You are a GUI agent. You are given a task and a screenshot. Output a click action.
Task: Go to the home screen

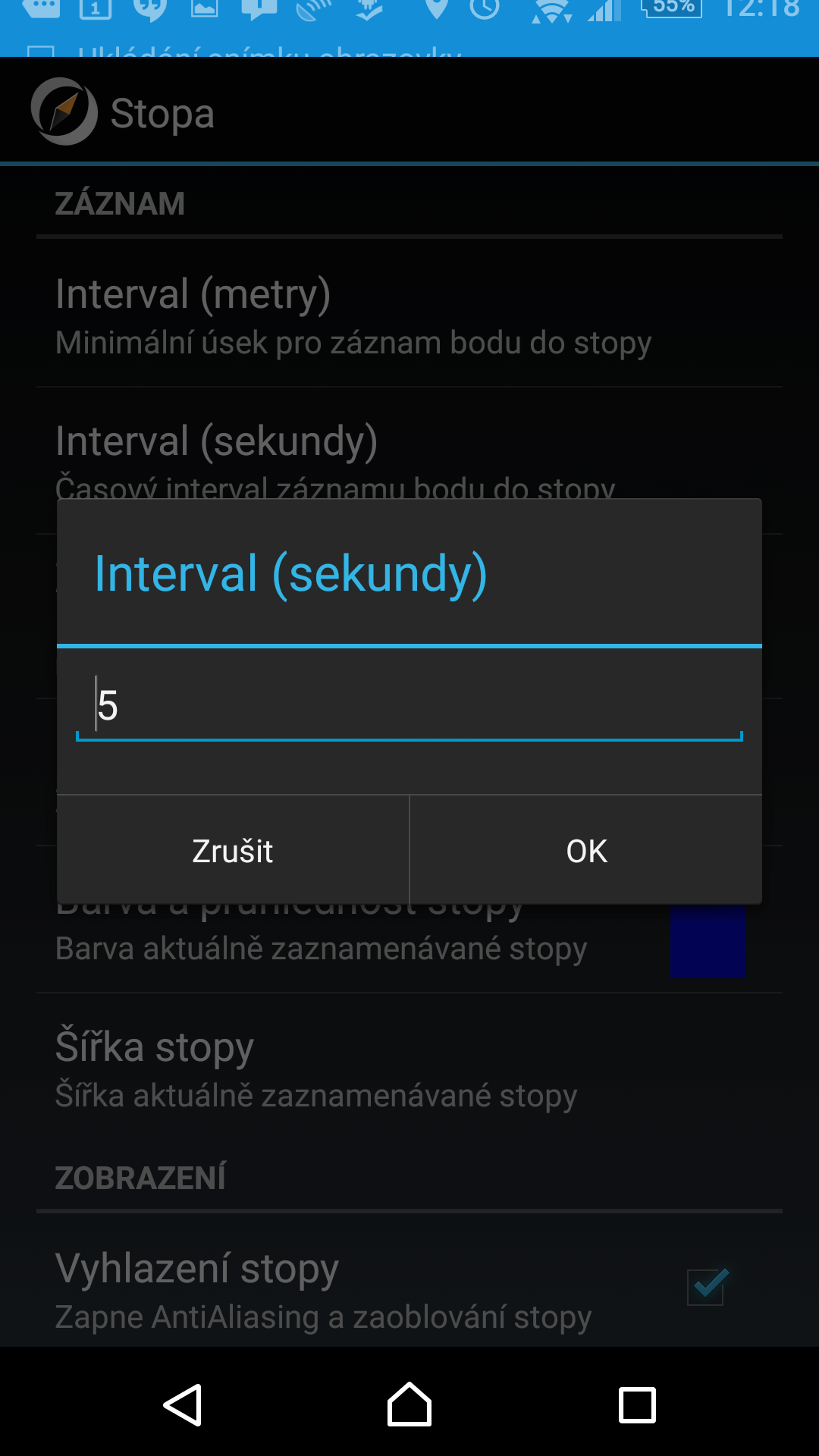coord(409,1405)
